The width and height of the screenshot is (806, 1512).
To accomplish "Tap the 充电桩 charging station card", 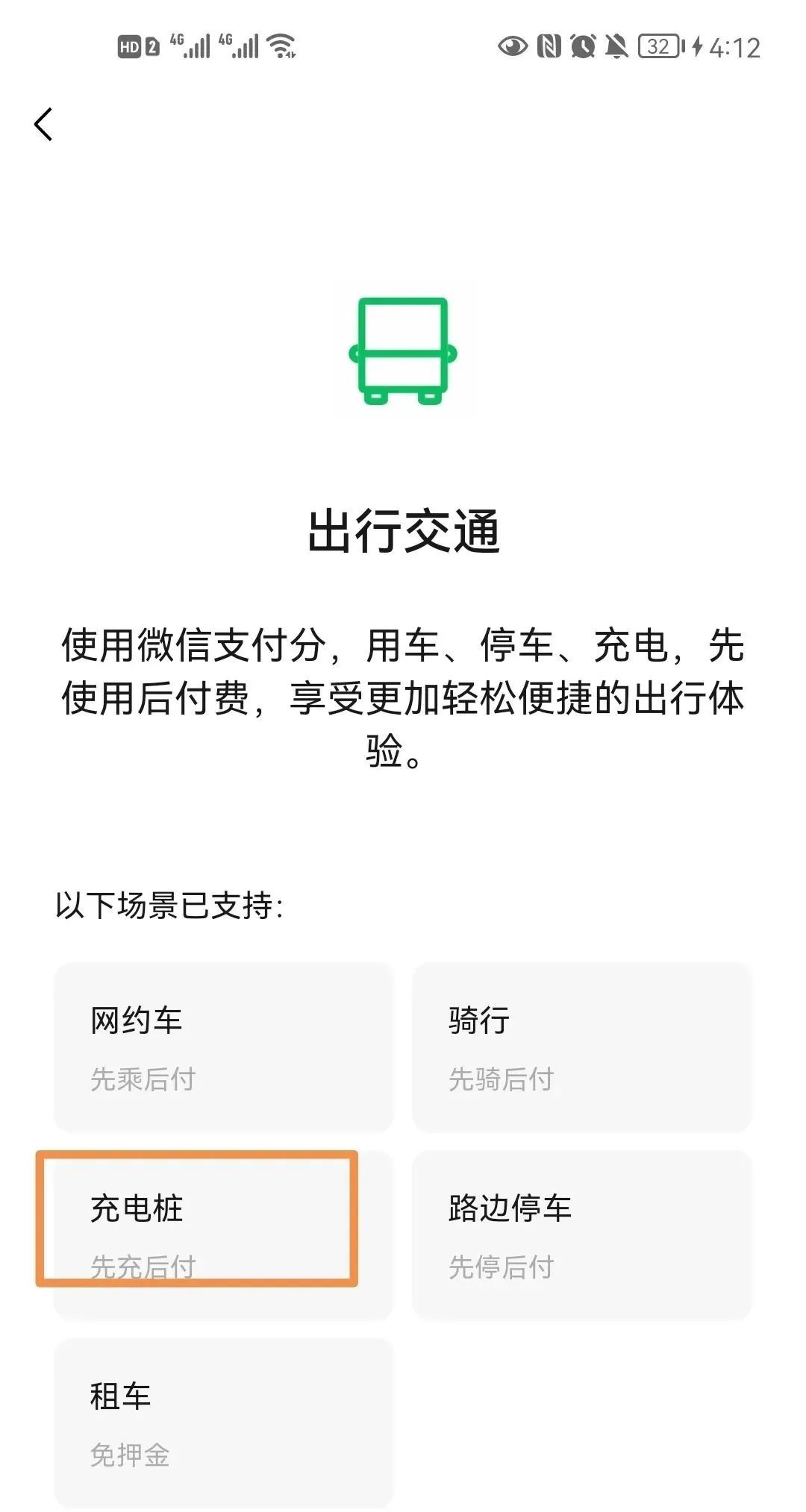I will coord(224,1235).
